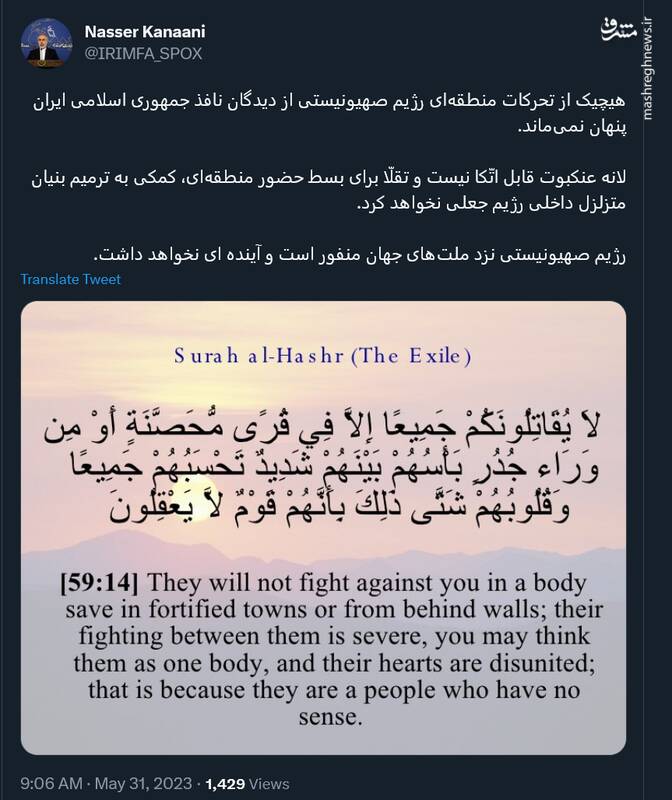
Task: Open the @IRIMFA_SPOX profile handle
Action: point(143,54)
